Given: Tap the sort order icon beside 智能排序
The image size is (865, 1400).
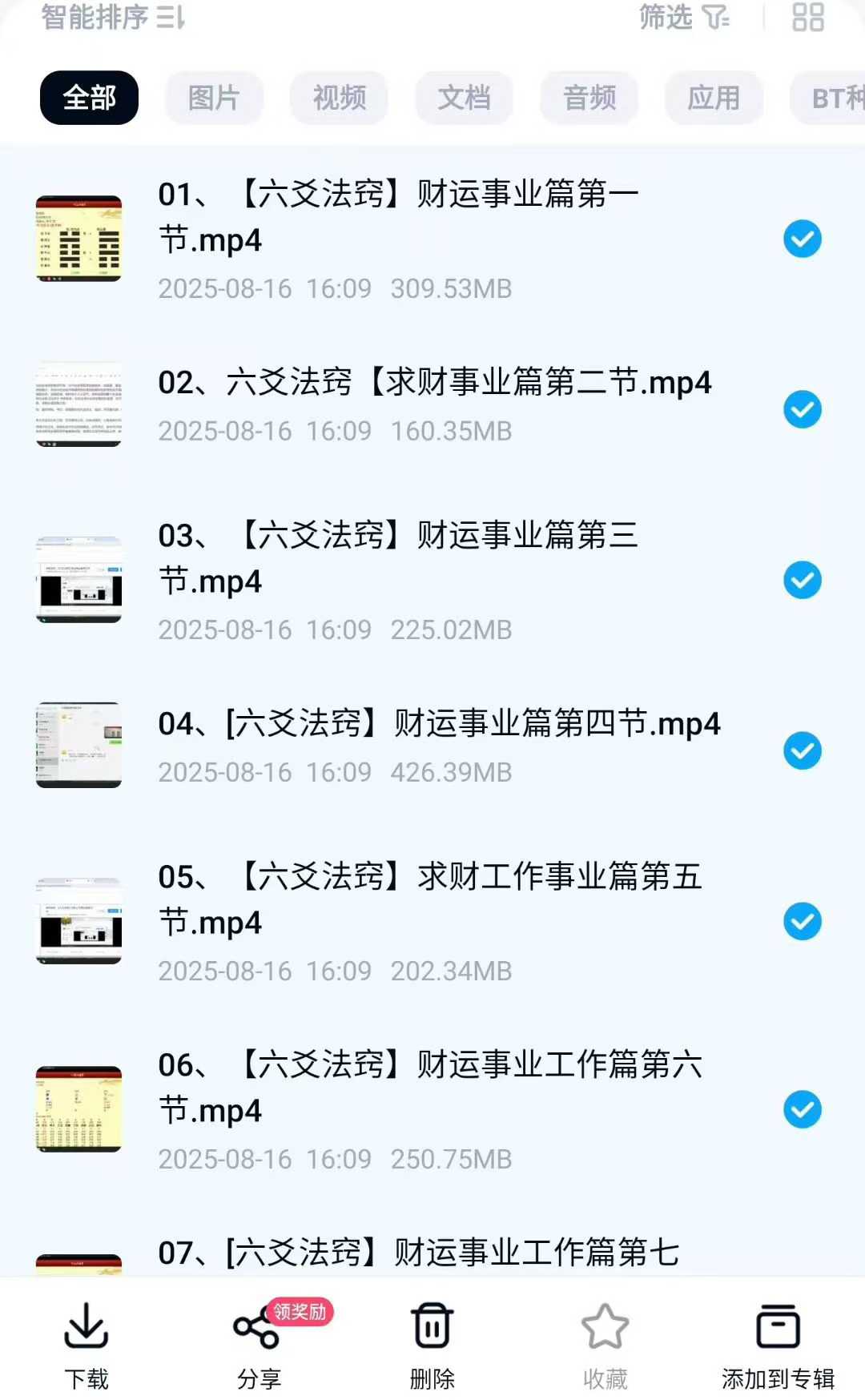Looking at the screenshot, I should click(175, 19).
